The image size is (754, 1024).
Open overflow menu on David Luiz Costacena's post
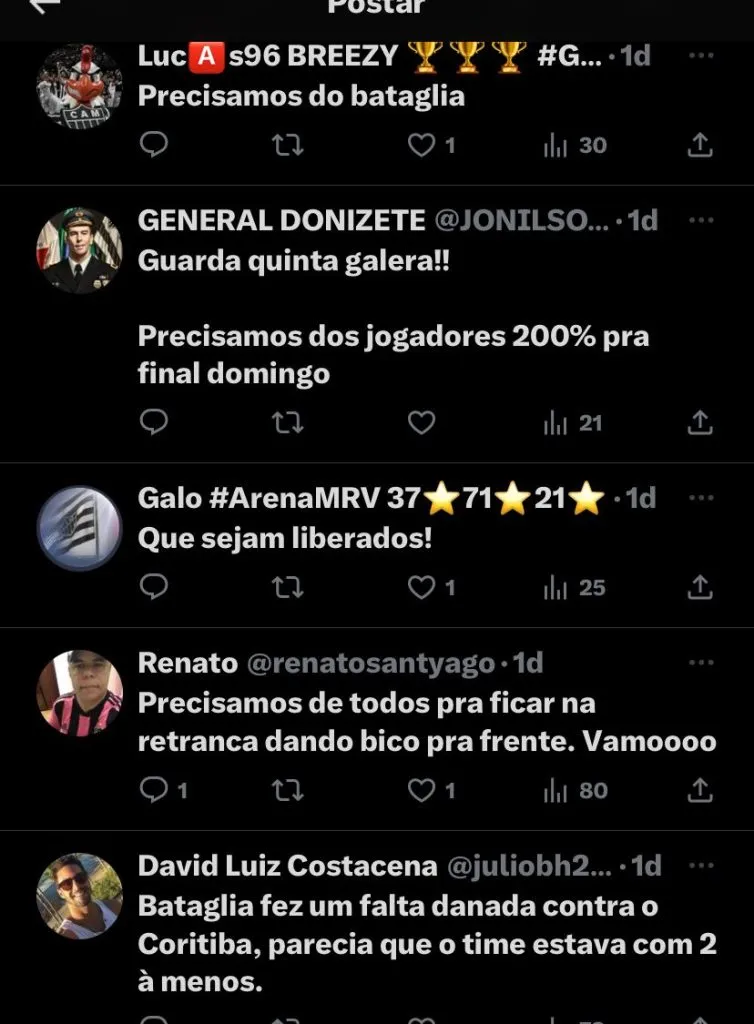point(702,865)
